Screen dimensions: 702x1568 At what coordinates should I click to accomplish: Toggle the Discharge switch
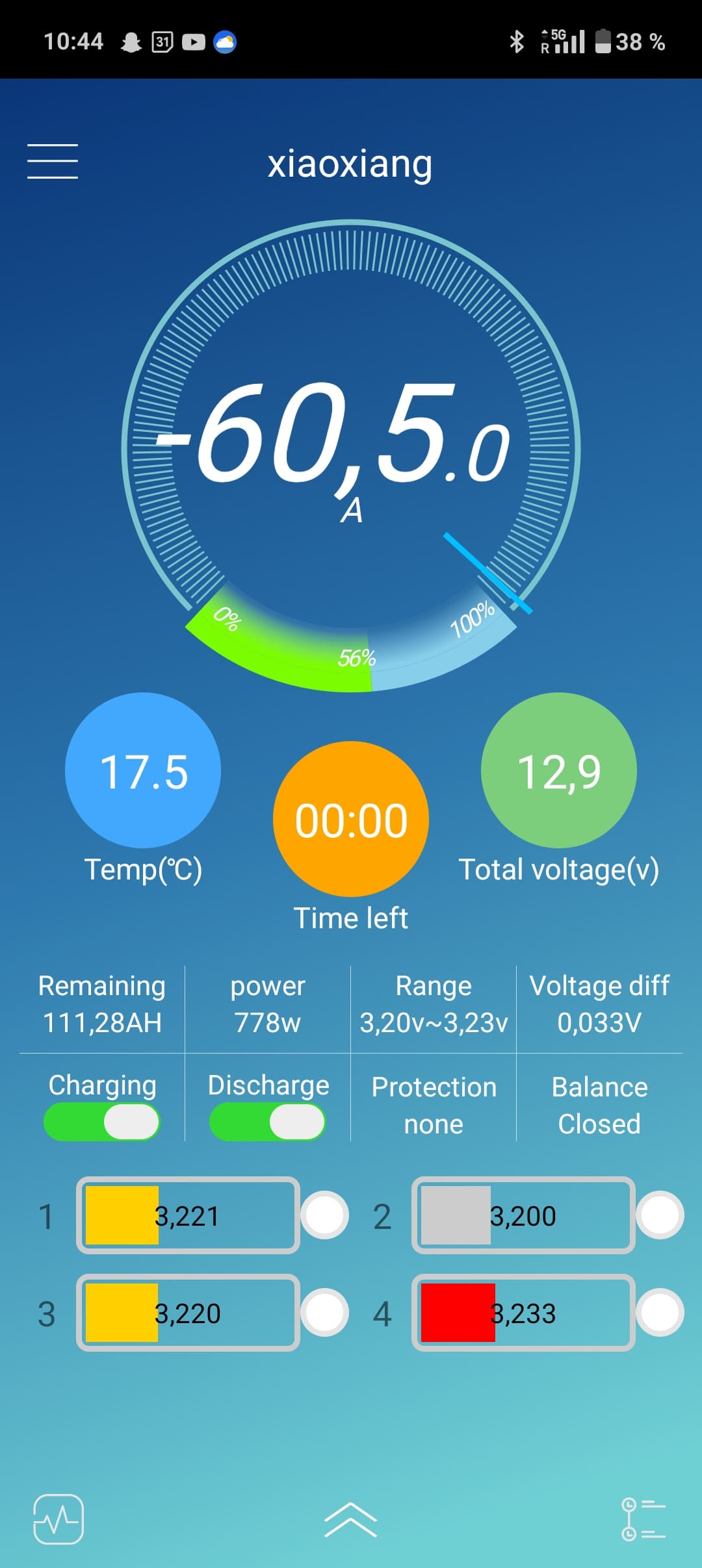pyautogui.click(x=267, y=1122)
